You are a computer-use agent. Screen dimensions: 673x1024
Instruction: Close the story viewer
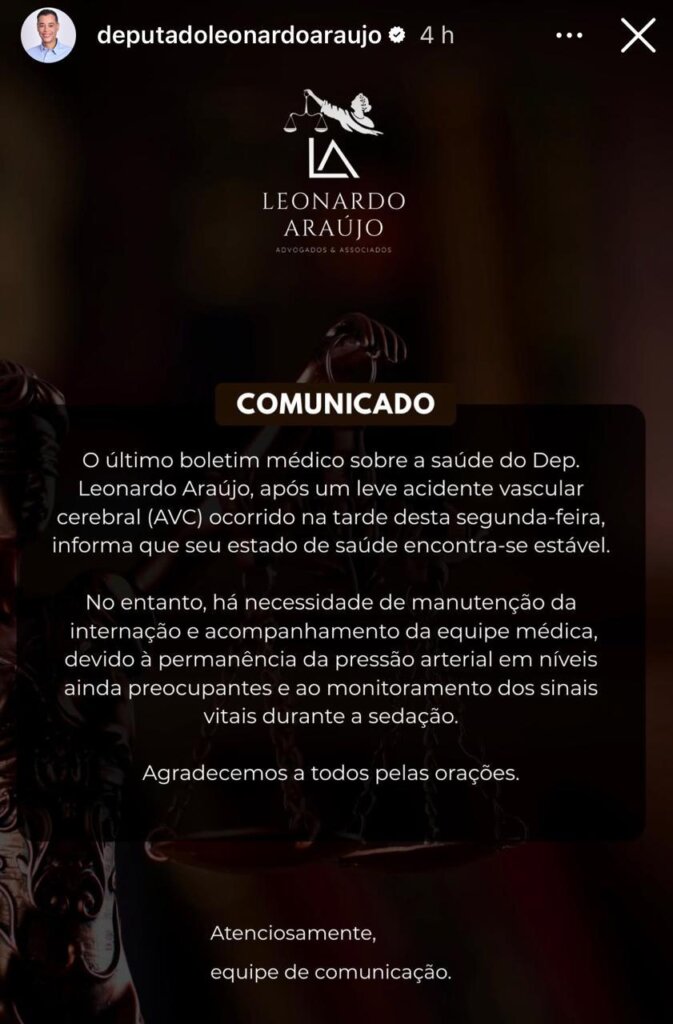[638, 36]
